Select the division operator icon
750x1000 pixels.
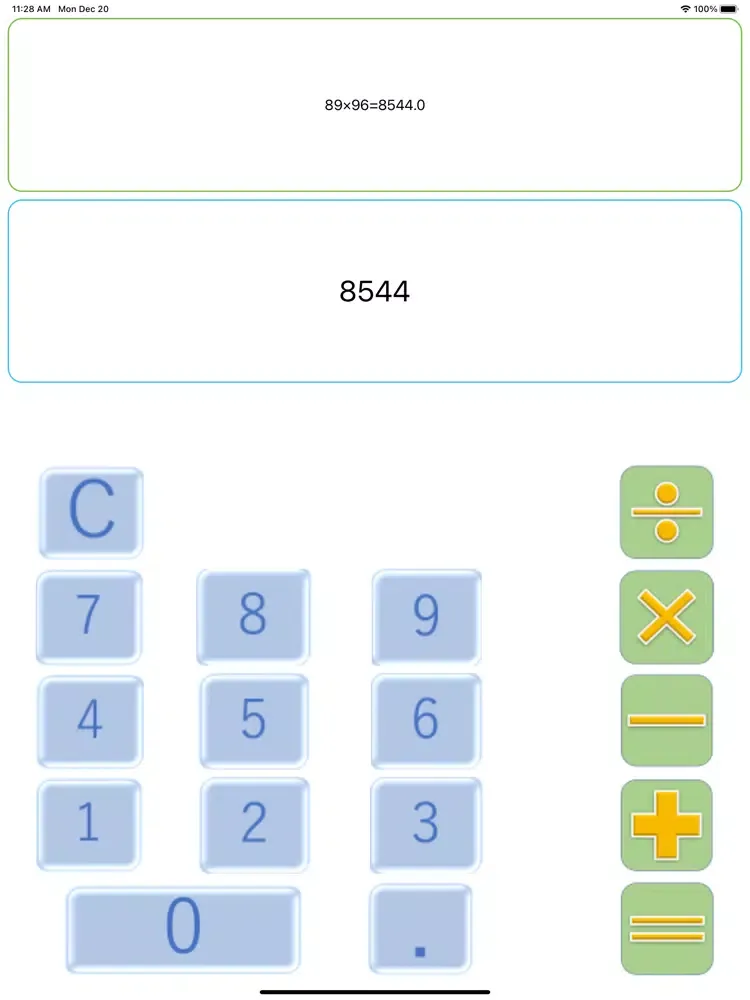point(666,513)
